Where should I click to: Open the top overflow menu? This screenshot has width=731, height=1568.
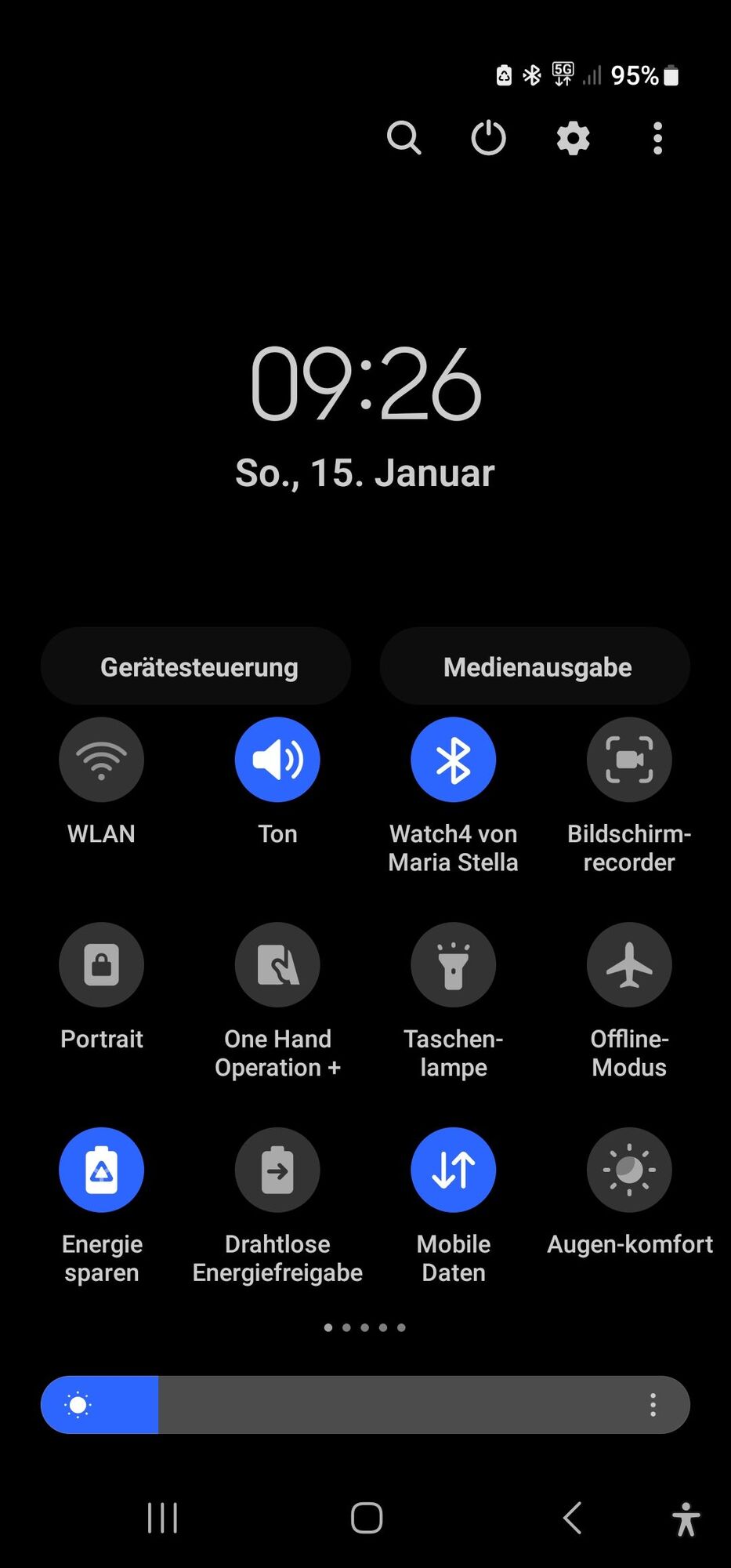[657, 139]
